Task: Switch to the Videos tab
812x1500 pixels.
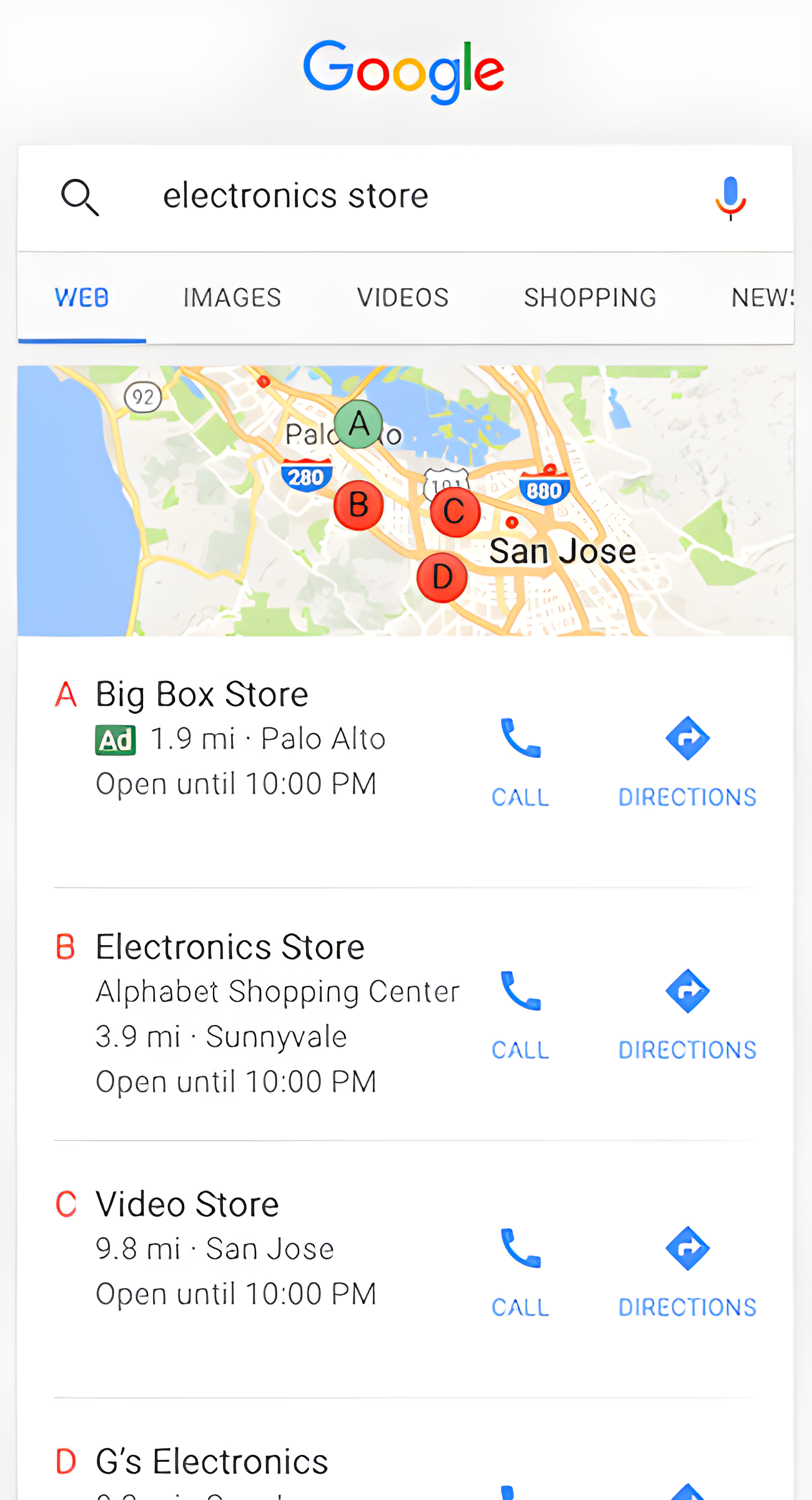Action: pos(403,298)
